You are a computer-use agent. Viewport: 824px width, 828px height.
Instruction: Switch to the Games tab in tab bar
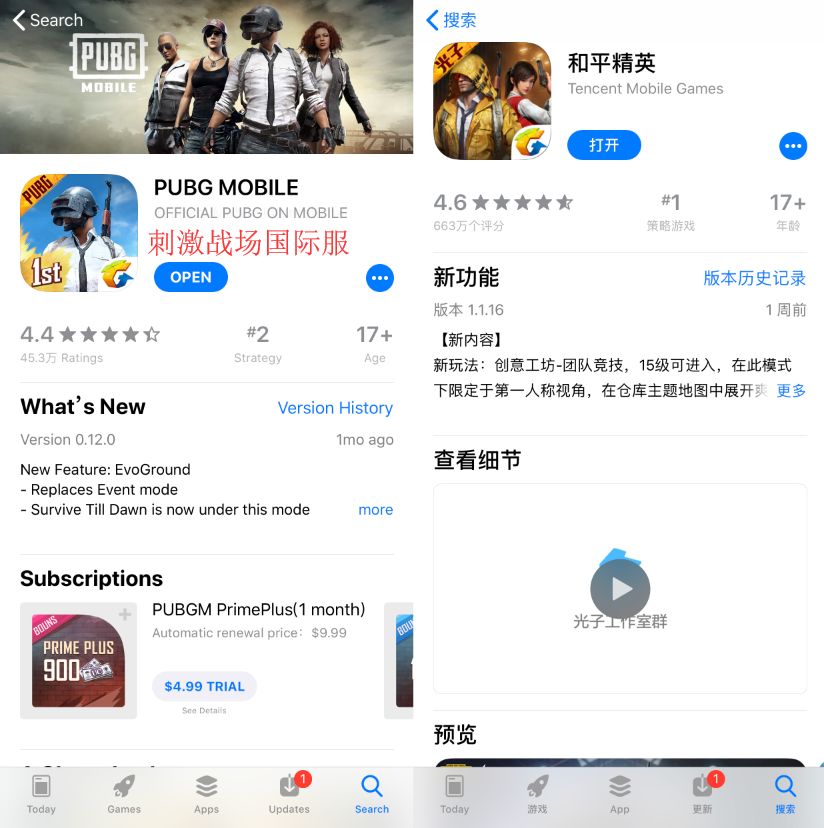click(123, 795)
